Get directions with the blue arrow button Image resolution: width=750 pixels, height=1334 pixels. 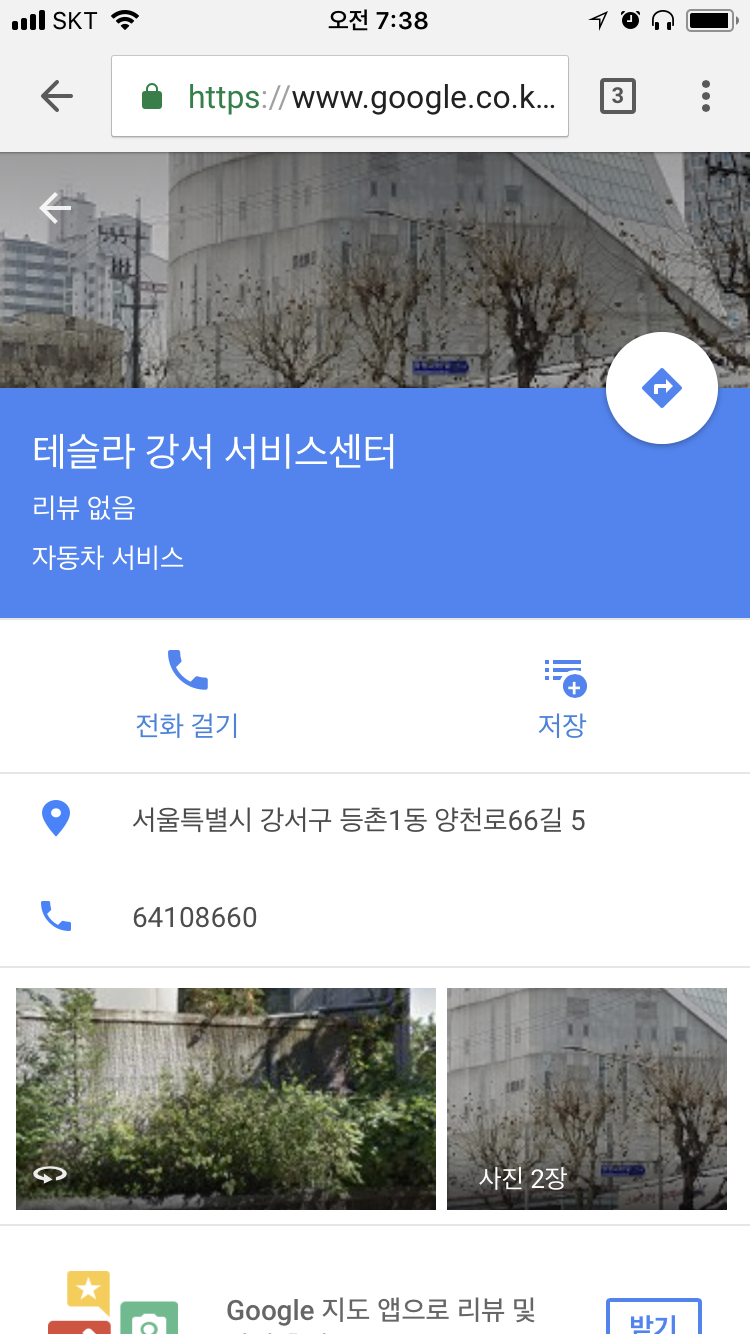point(661,388)
